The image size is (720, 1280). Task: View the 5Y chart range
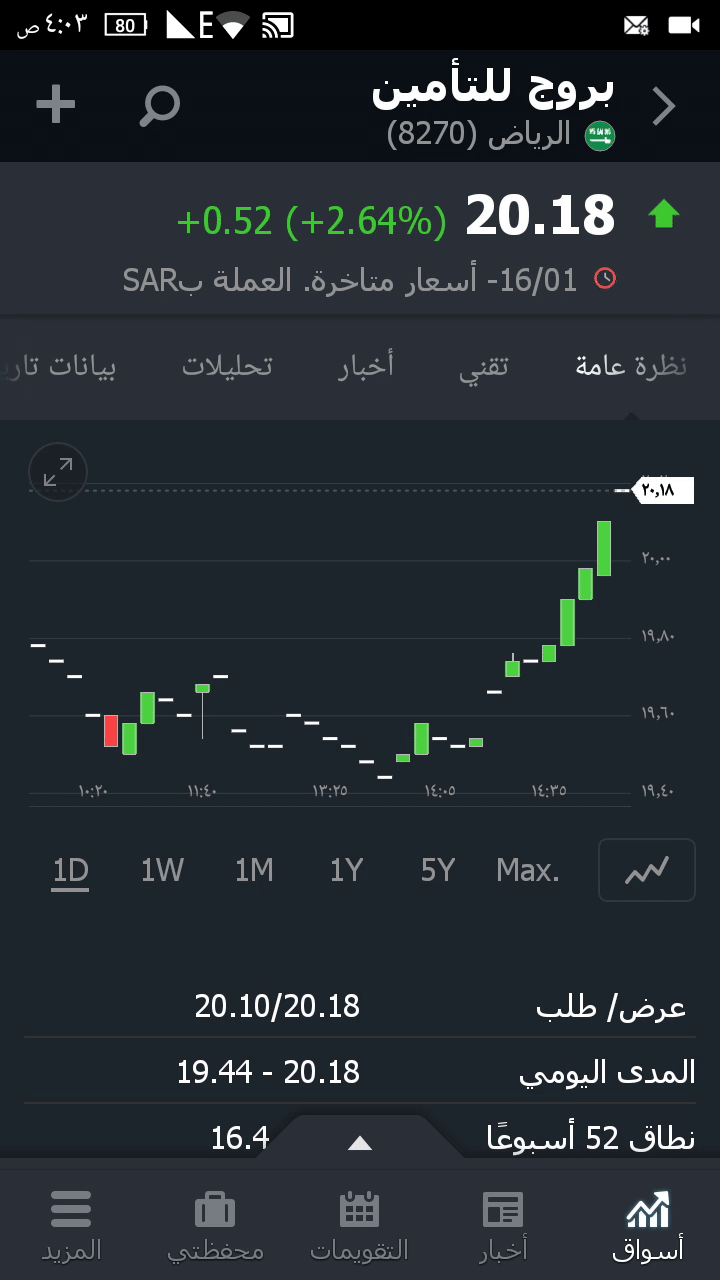[438, 871]
